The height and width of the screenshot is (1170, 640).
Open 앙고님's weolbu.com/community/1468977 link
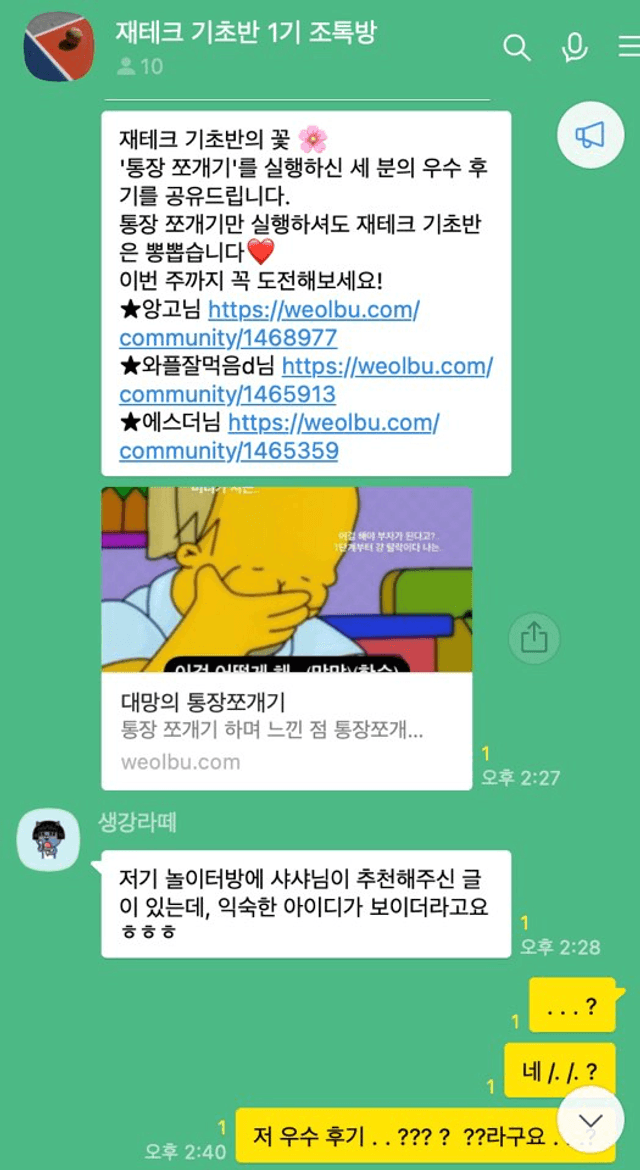[269, 324]
